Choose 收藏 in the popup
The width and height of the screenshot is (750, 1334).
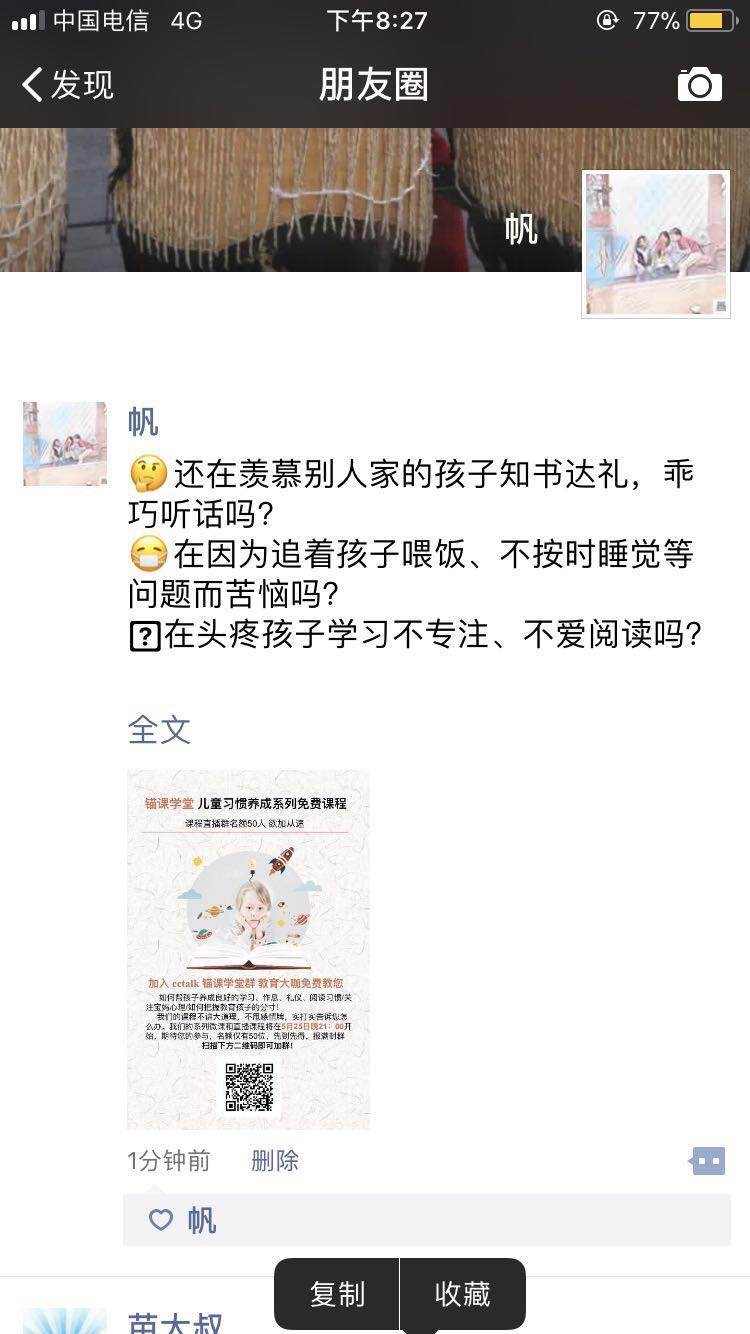tap(462, 1294)
